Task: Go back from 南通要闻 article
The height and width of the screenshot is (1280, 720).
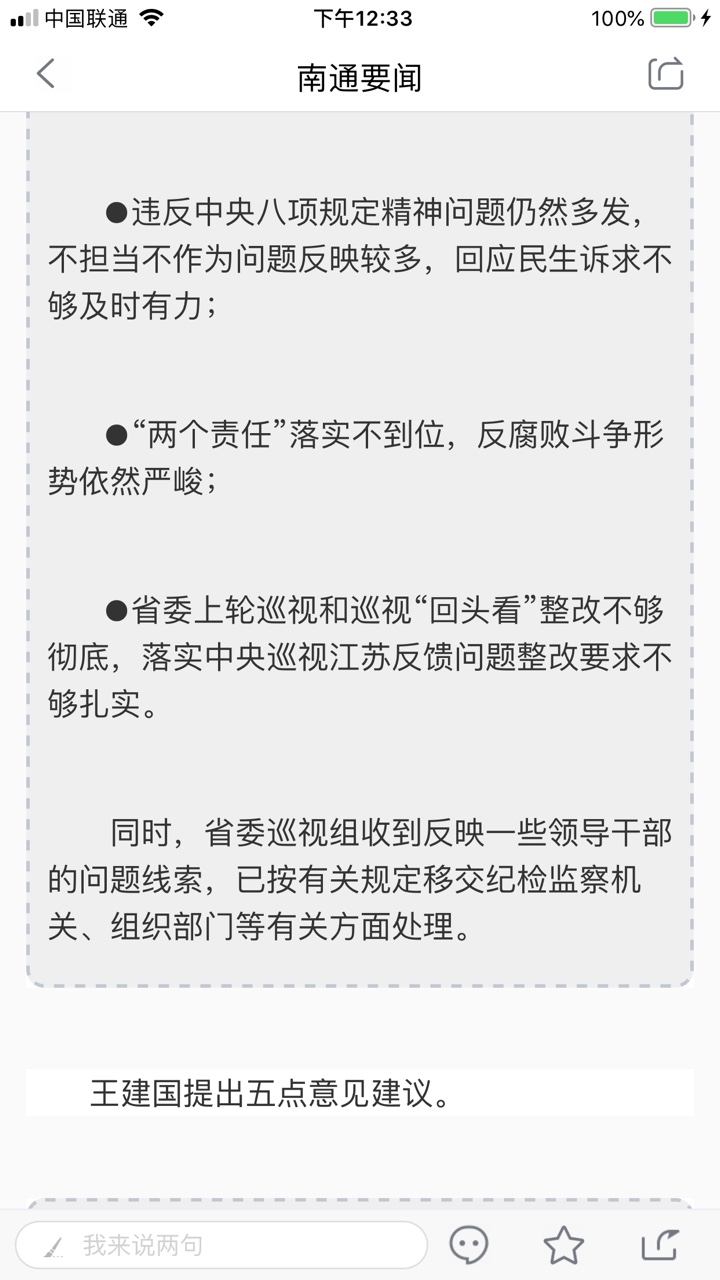Action: point(46,74)
